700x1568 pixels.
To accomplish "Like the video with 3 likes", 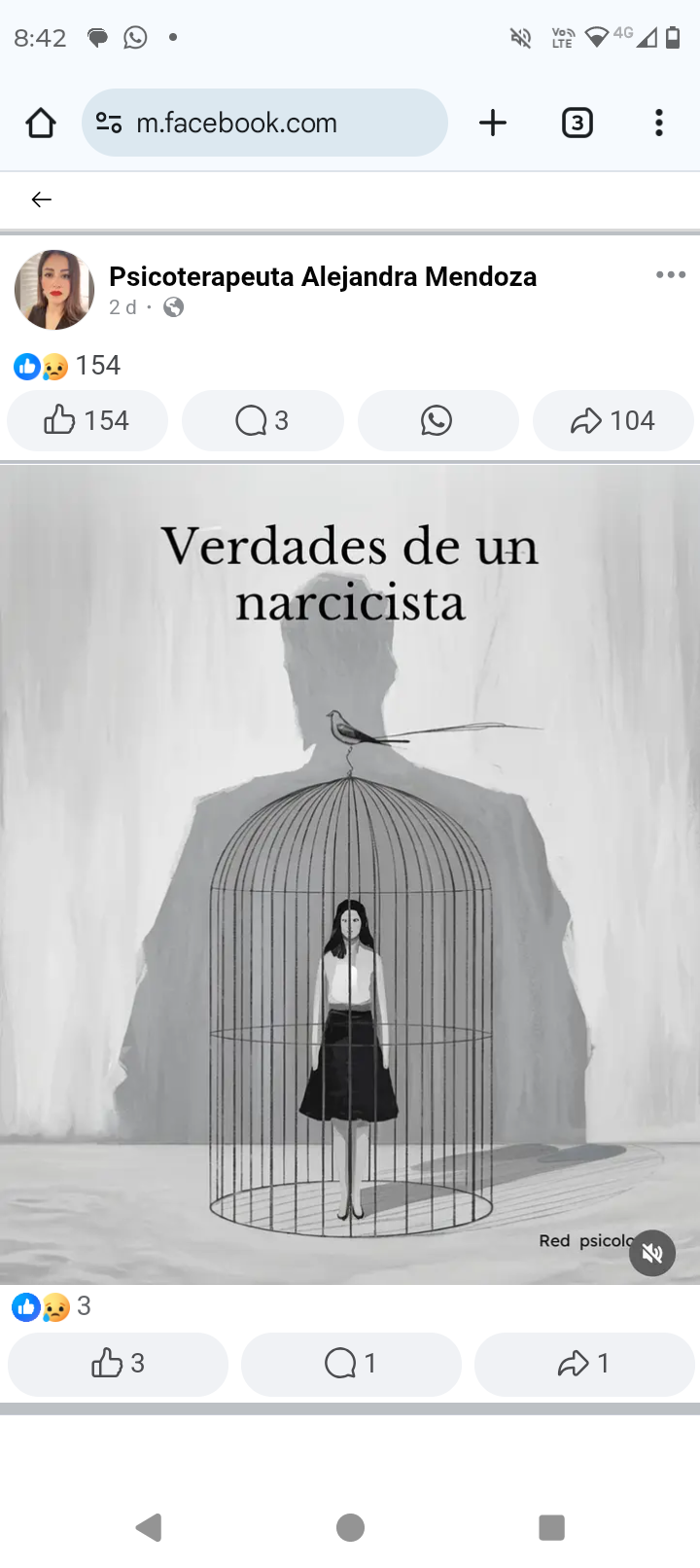I will 118,1364.
